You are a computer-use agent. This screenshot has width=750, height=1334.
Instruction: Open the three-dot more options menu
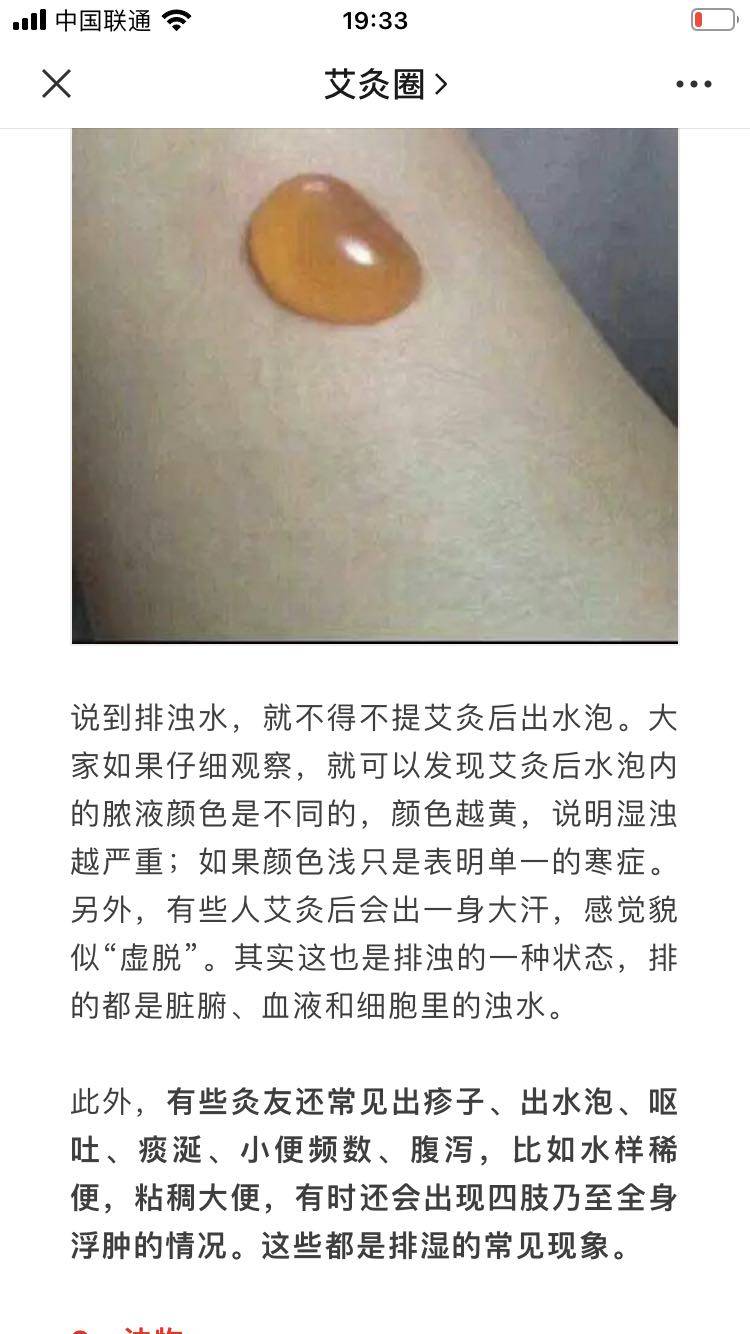693,84
